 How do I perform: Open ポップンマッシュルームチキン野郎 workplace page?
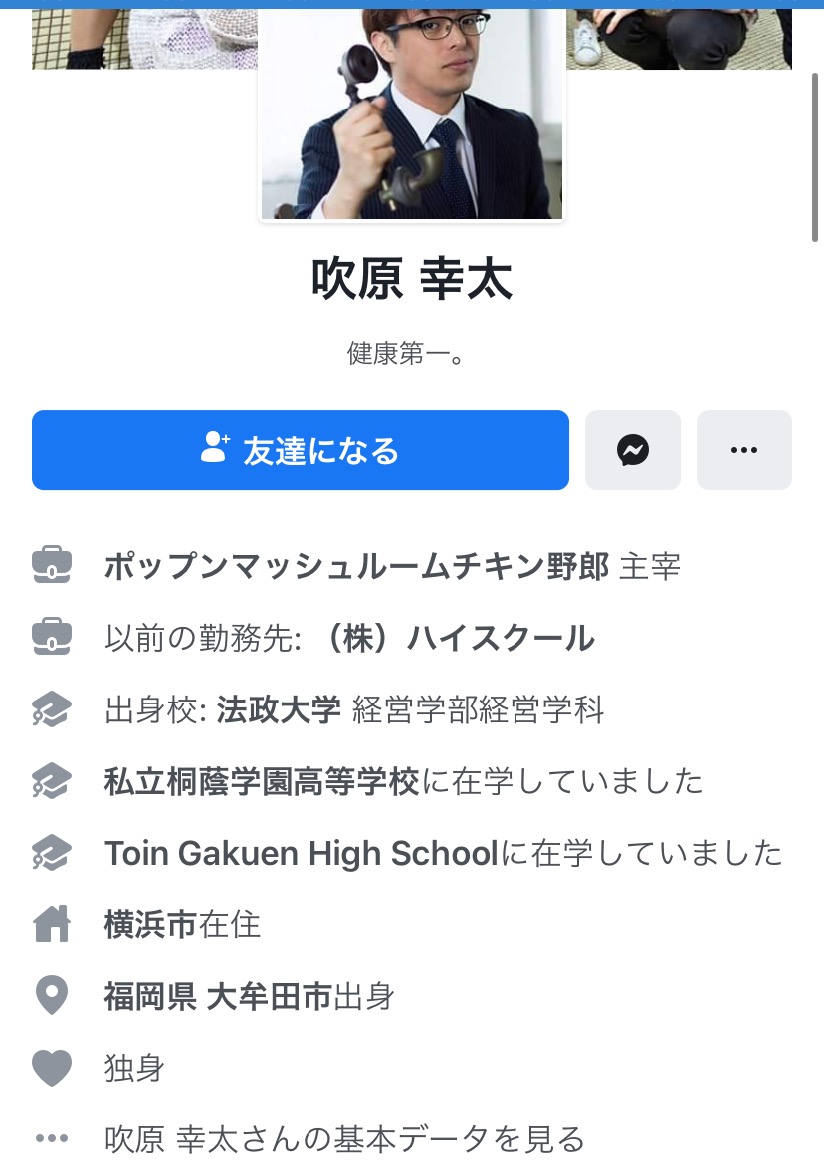(x=356, y=567)
